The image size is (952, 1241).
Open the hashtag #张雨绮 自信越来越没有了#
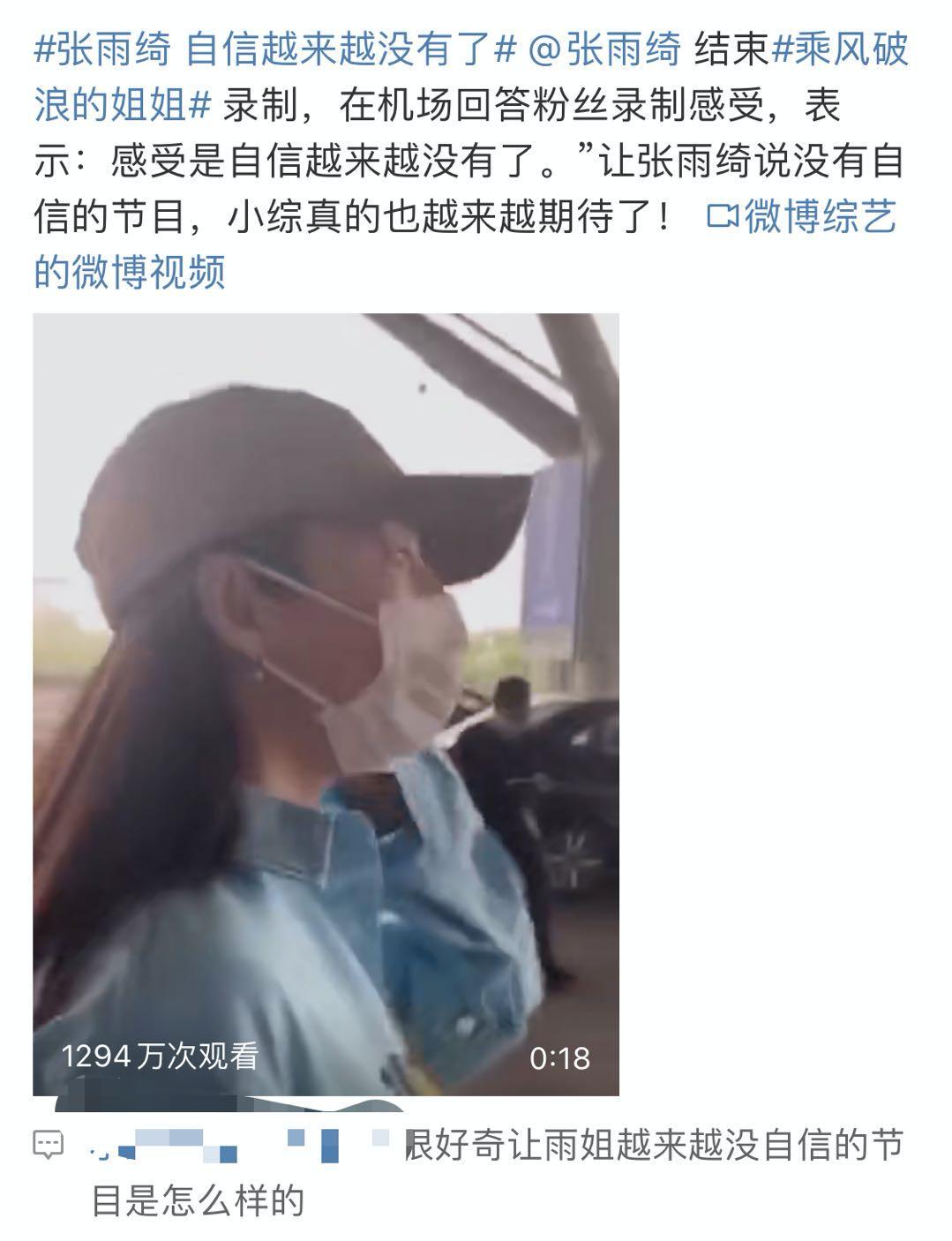[x=274, y=51]
